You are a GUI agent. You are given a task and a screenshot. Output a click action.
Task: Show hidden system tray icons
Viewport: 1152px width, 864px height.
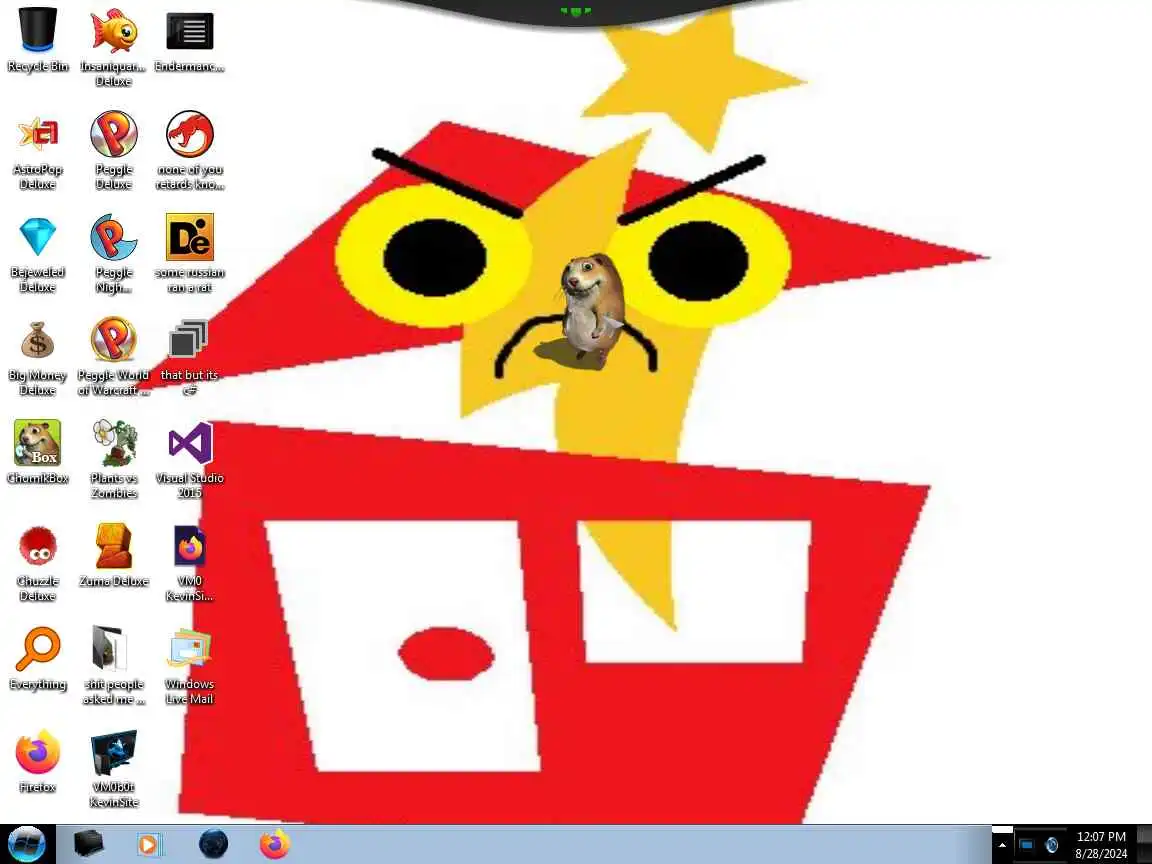point(1002,845)
